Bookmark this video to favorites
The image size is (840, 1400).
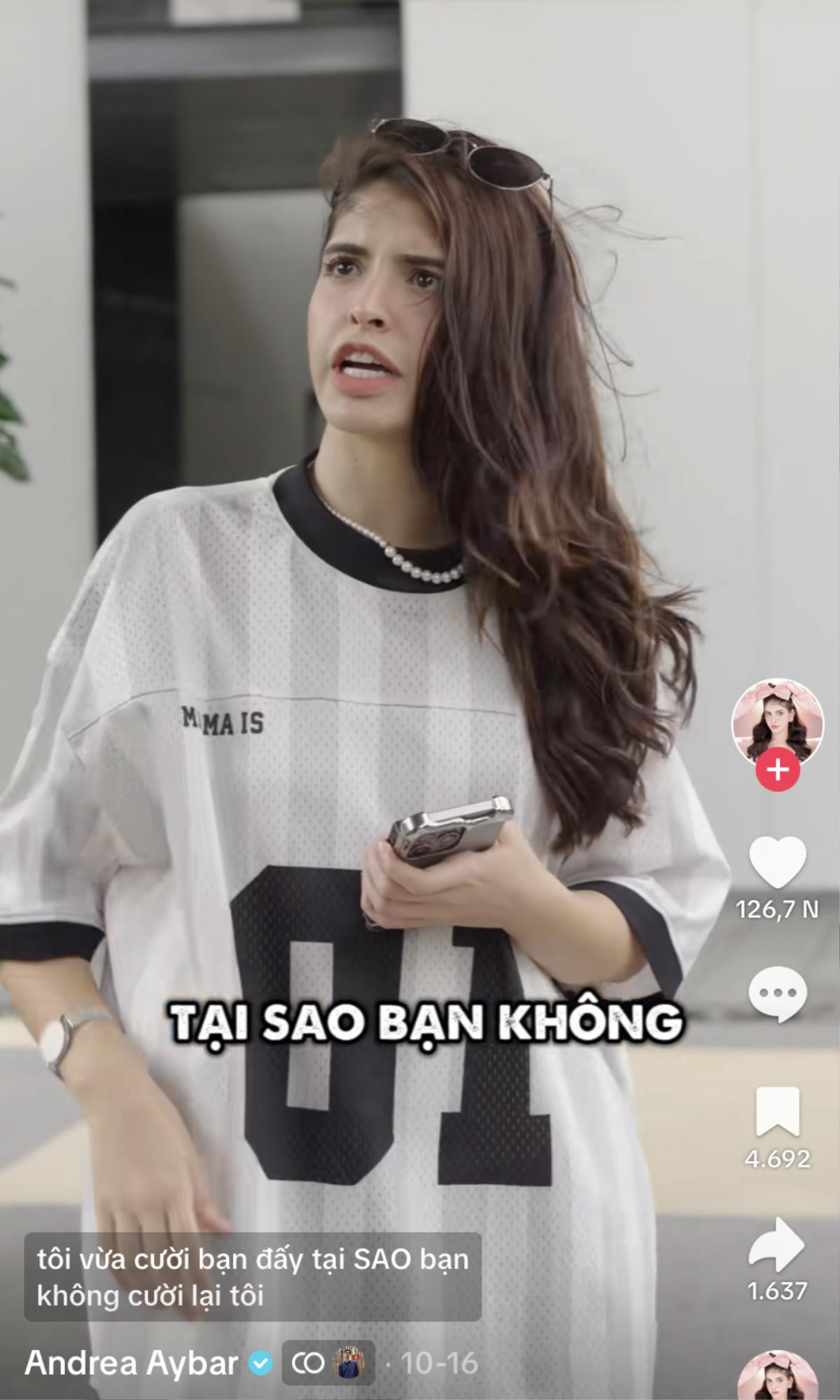[777, 1112]
